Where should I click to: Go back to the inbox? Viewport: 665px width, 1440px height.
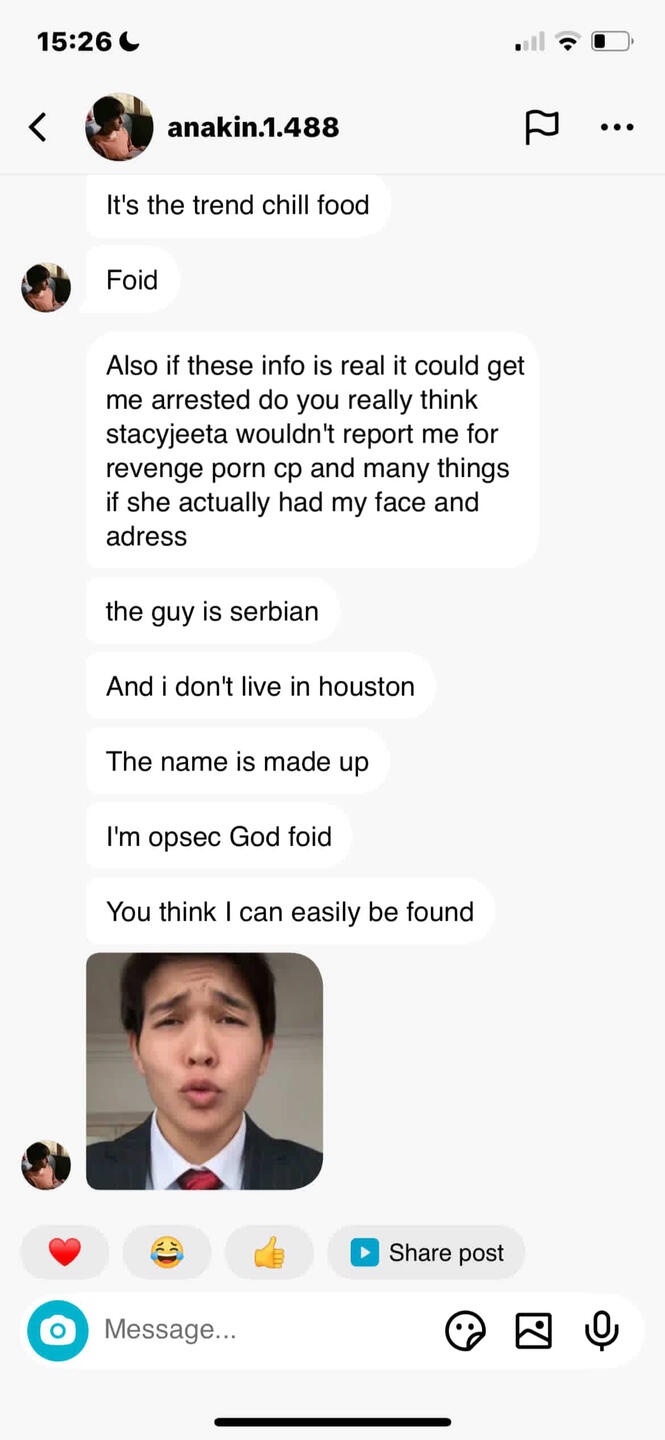coord(38,127)
